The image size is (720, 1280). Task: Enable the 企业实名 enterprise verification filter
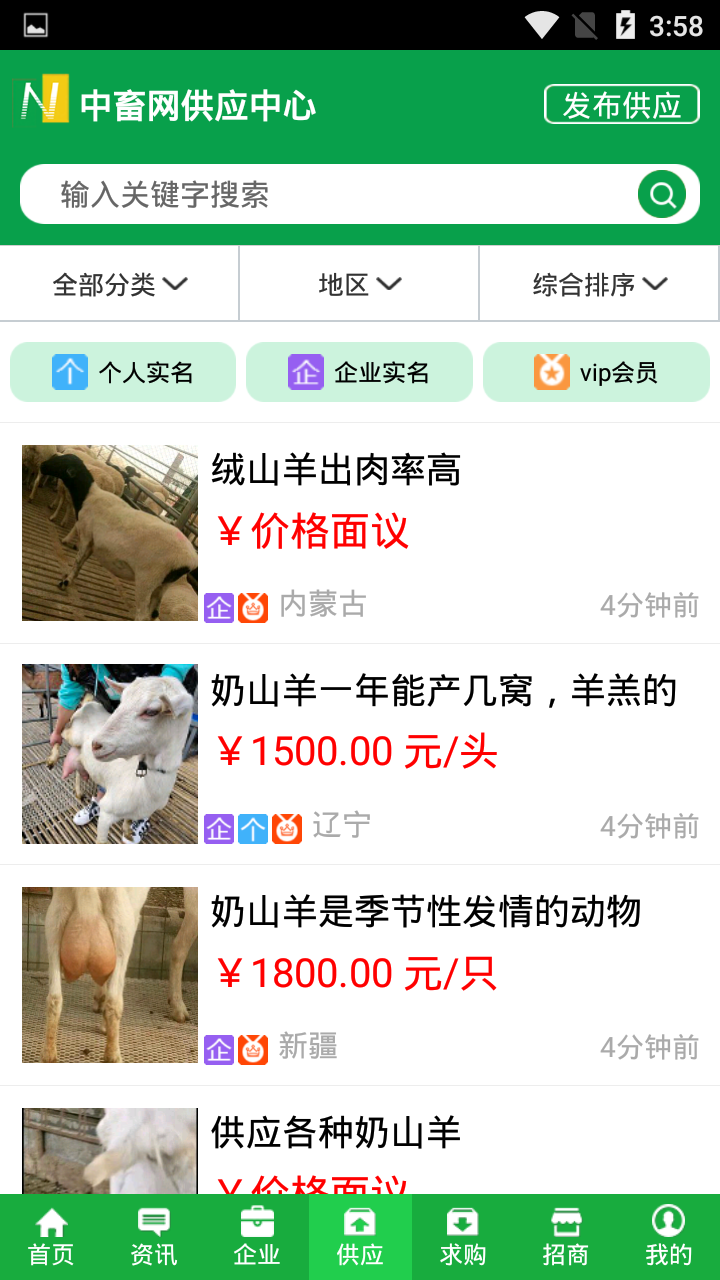(x=359, y=371)
